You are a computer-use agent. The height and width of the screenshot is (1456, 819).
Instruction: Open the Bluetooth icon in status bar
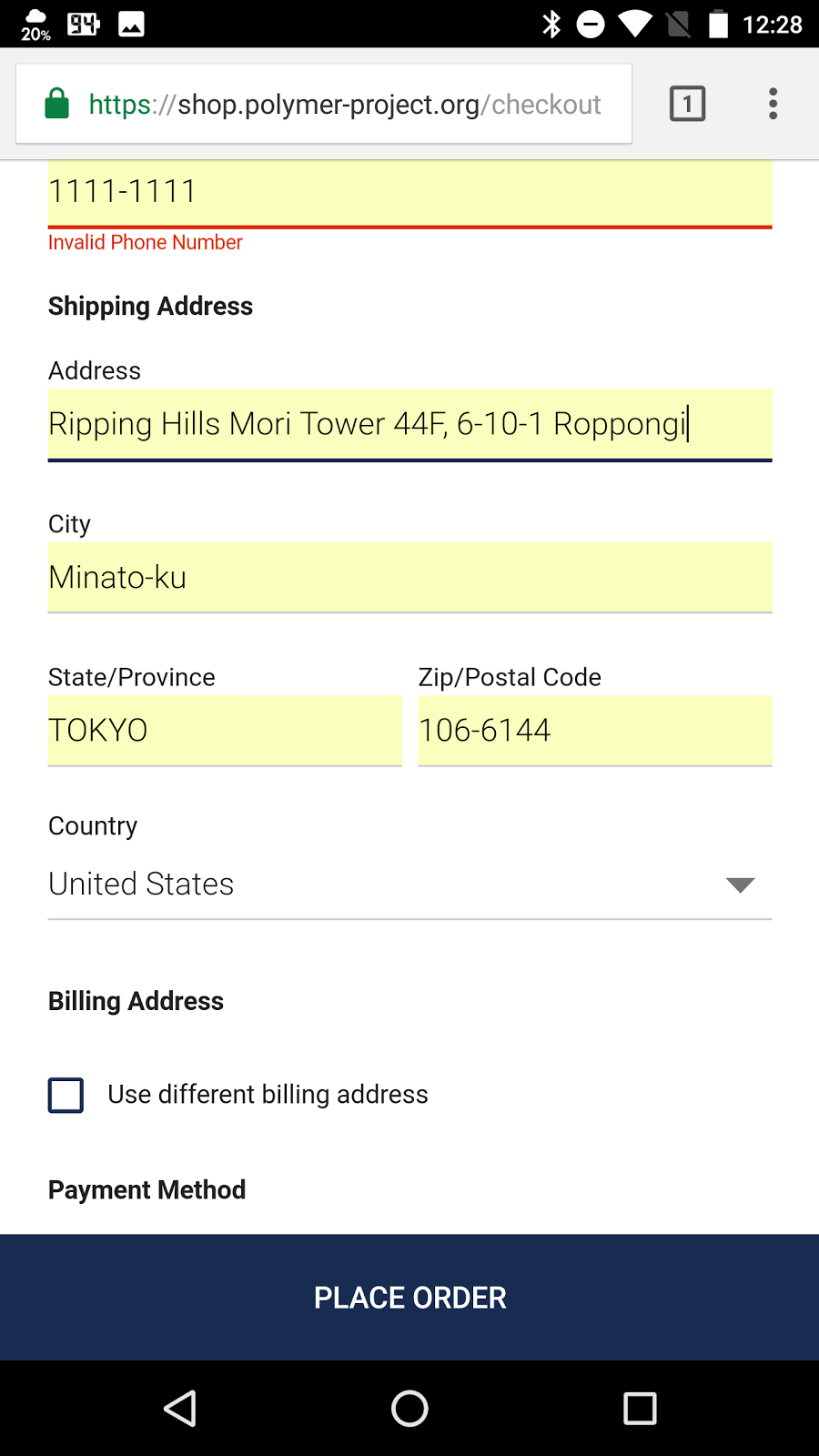click(x=552, y=23)
